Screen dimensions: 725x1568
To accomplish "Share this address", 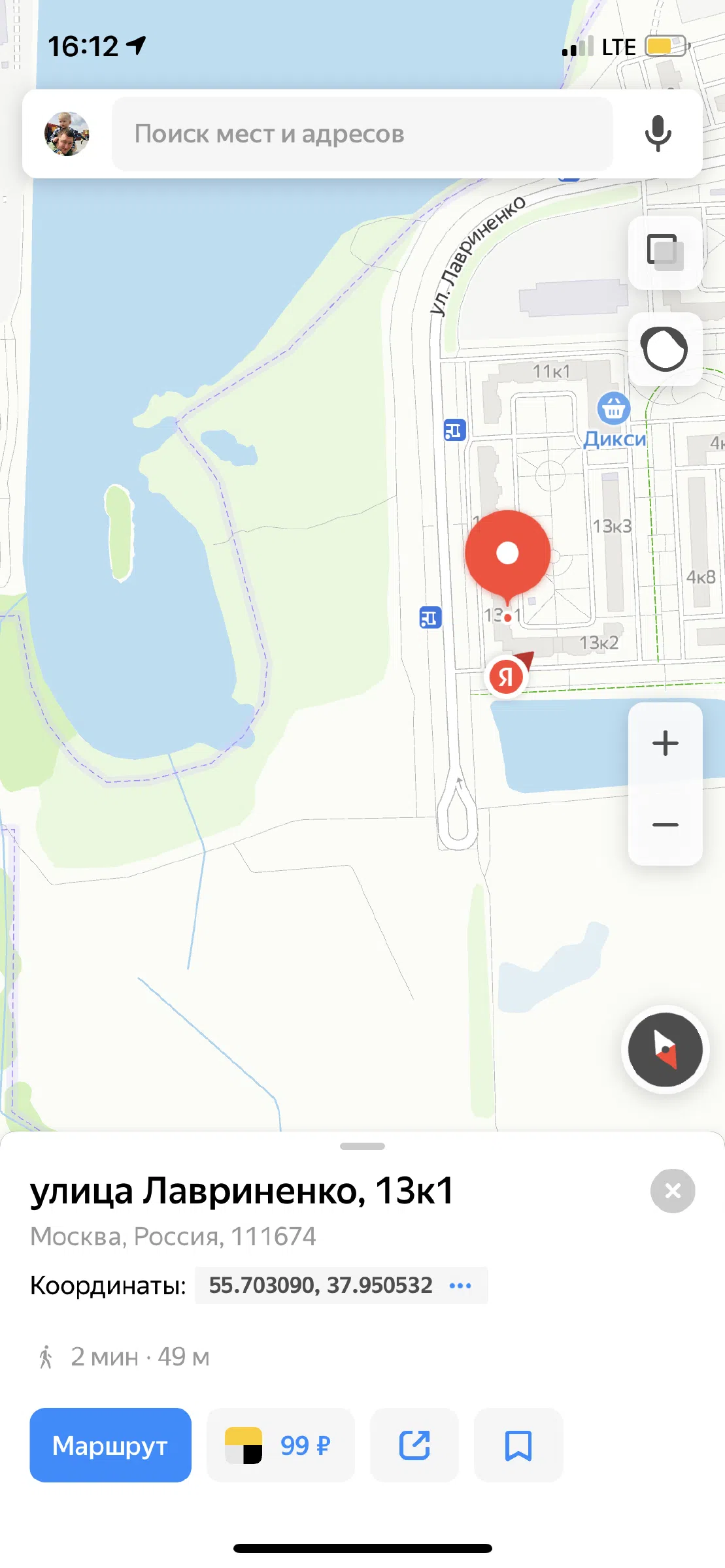I will (x=414, y=1445).
